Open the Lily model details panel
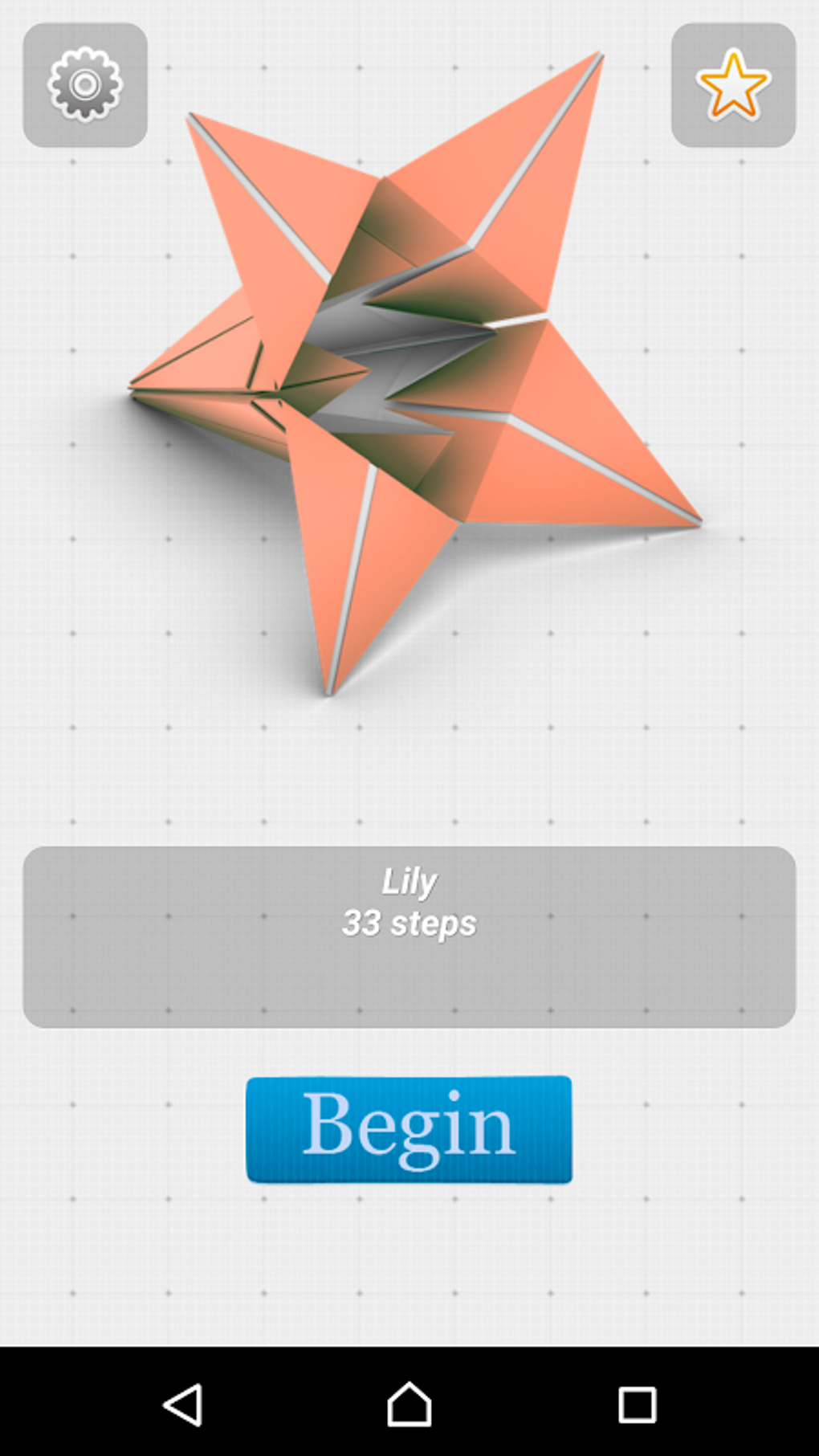 tap(409, 936)
